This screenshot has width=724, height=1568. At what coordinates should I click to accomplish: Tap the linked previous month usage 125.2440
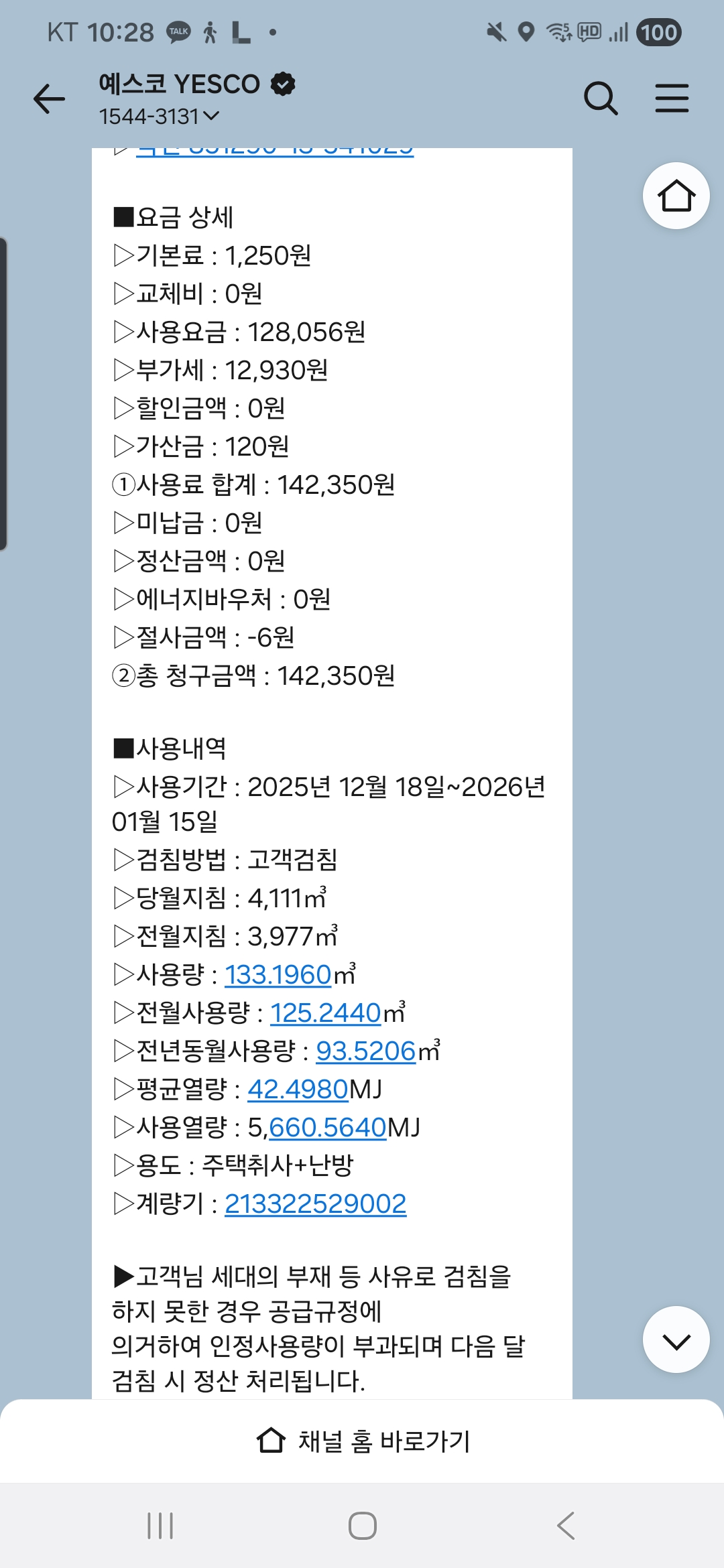tap(326, 1013)
